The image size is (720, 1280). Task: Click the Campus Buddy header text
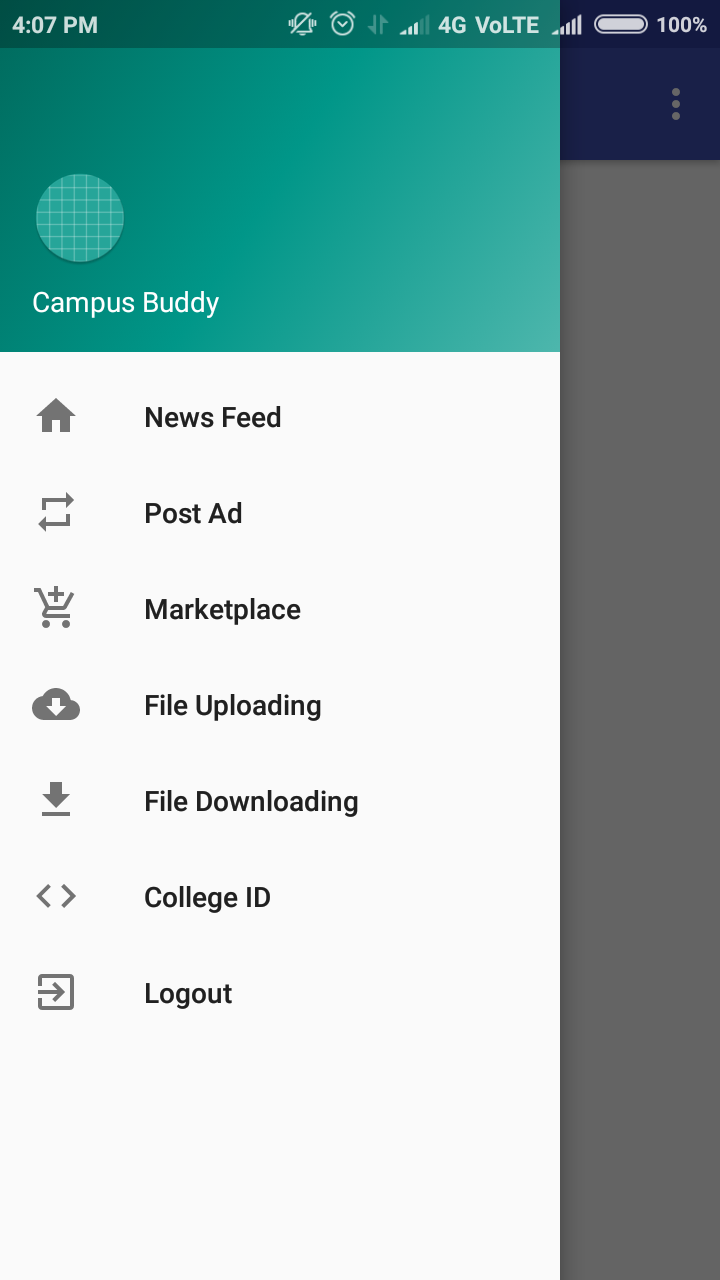pyautogui.click(x=125, y=302)
